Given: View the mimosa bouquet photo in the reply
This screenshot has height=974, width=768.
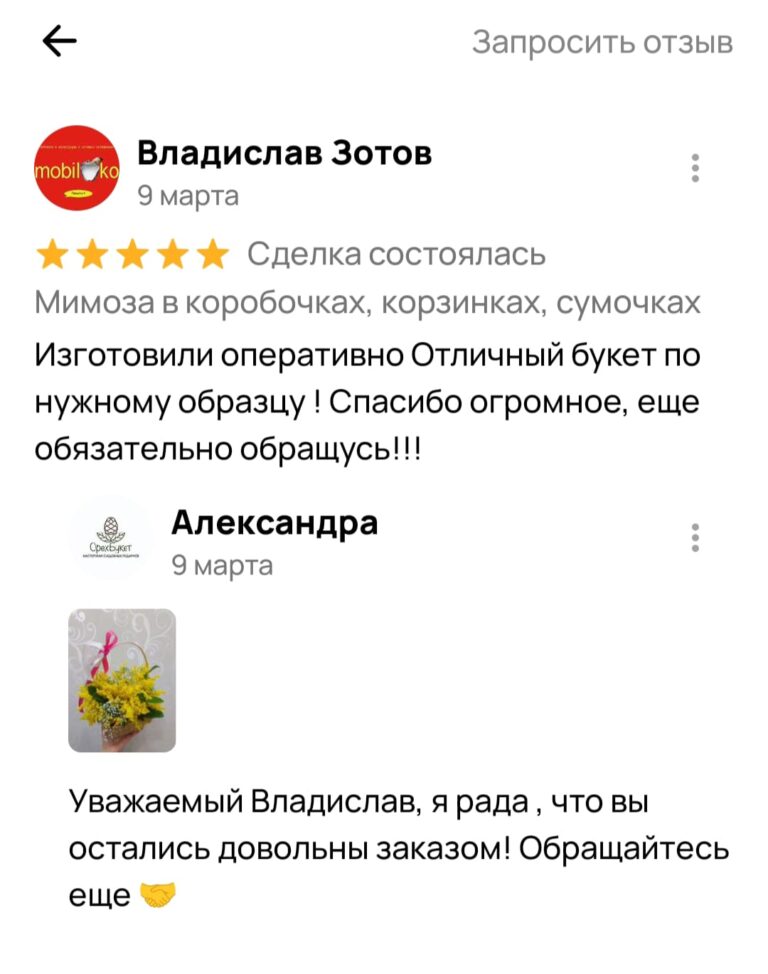Looking at the screenshot, I should point(122,680).
